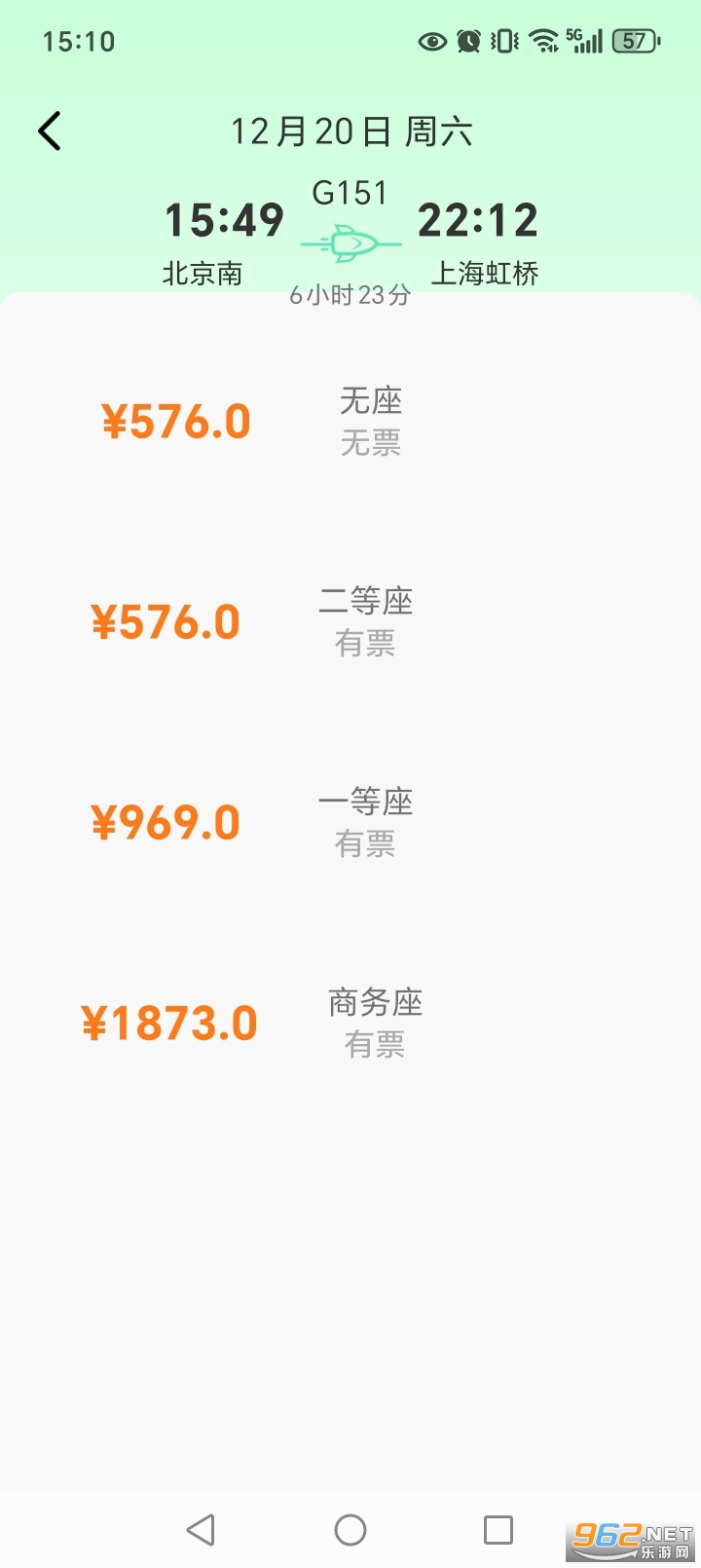Tap the date 12月20日 周六 to change it

352,130
